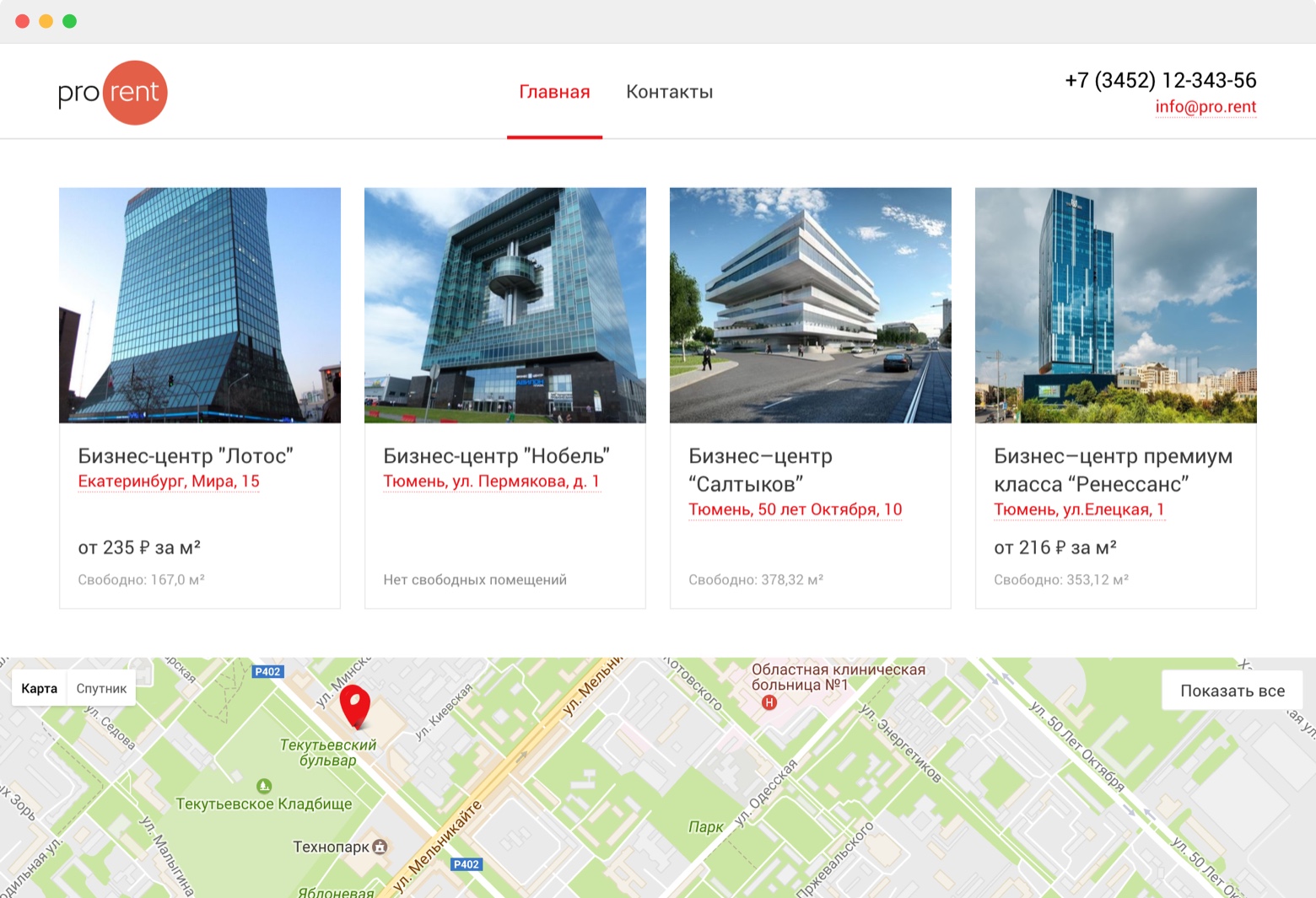The height and width of the screenshot is (898, 1316).
Task: Switch the map to Карта view
Action: click(x=40, y=689)
